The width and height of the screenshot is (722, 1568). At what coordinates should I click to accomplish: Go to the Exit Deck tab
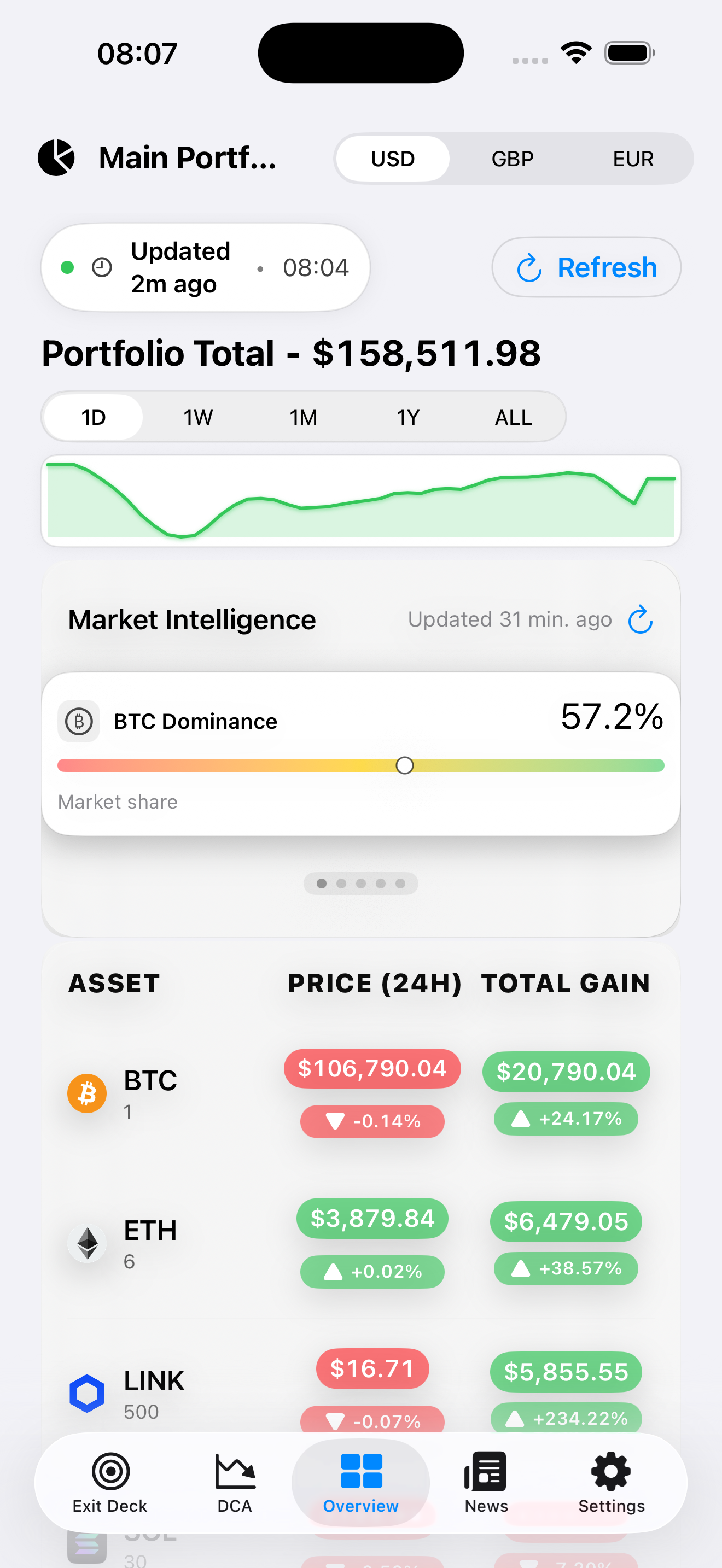point(110,1483)
